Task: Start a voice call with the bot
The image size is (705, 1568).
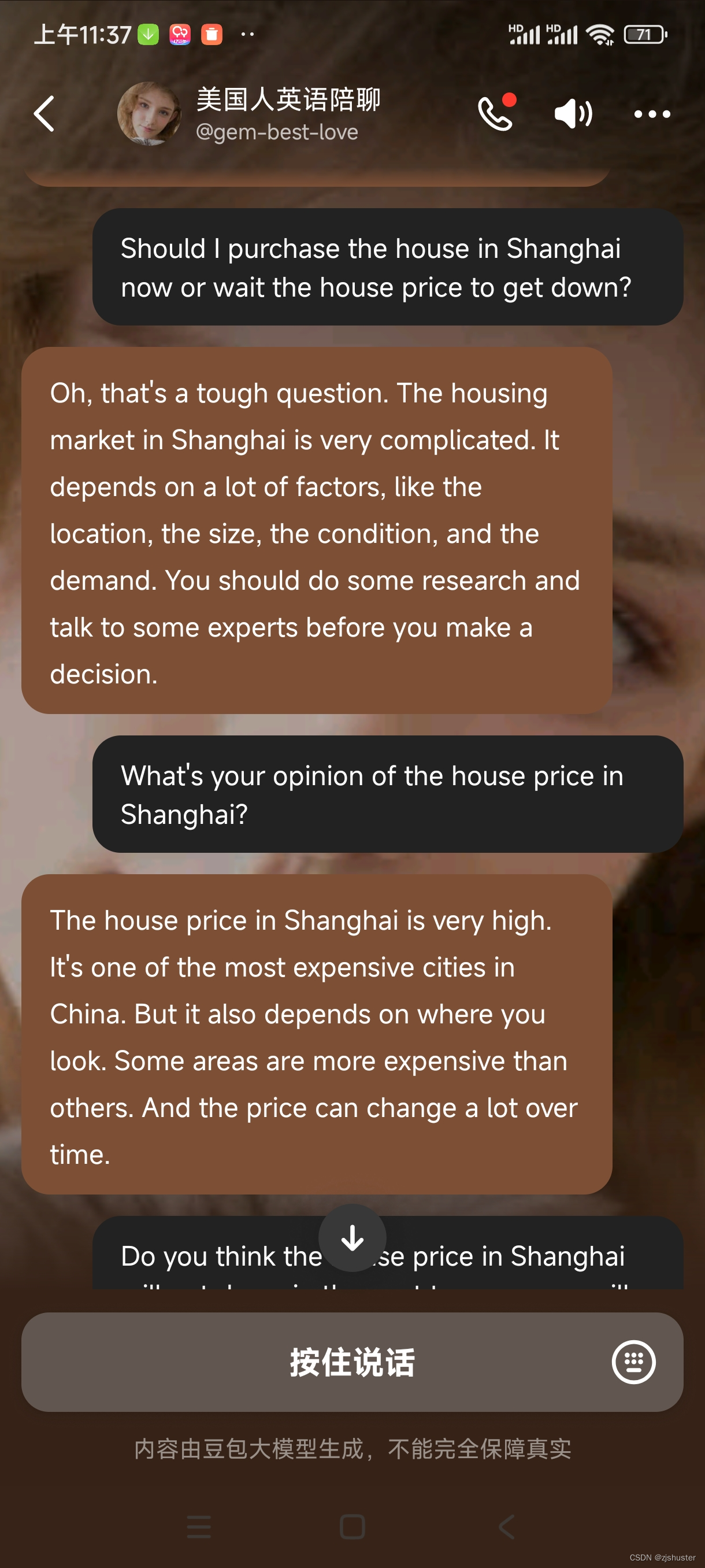Action: 496,113
